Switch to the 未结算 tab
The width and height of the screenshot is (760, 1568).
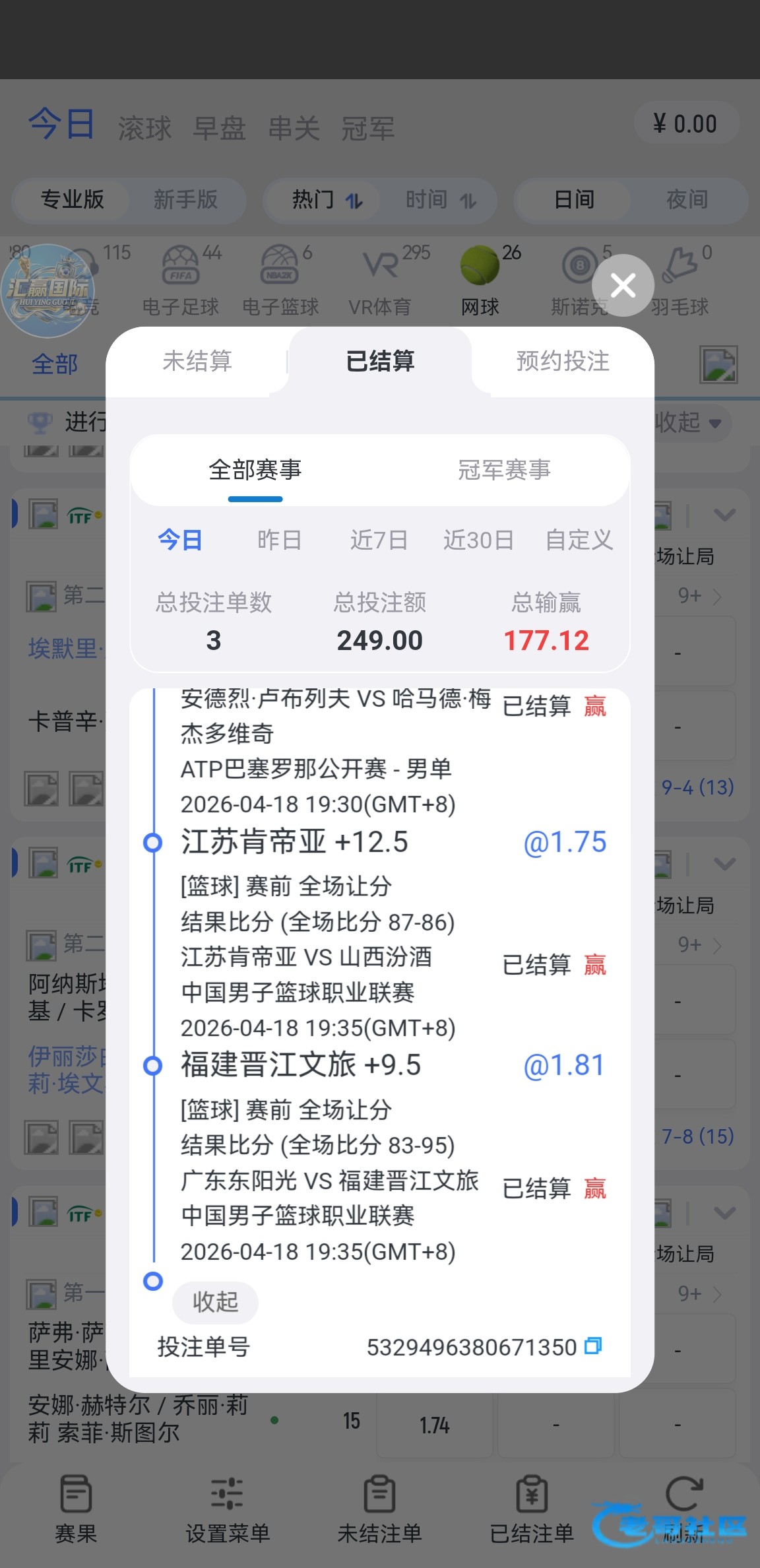[x=197, y=361]
